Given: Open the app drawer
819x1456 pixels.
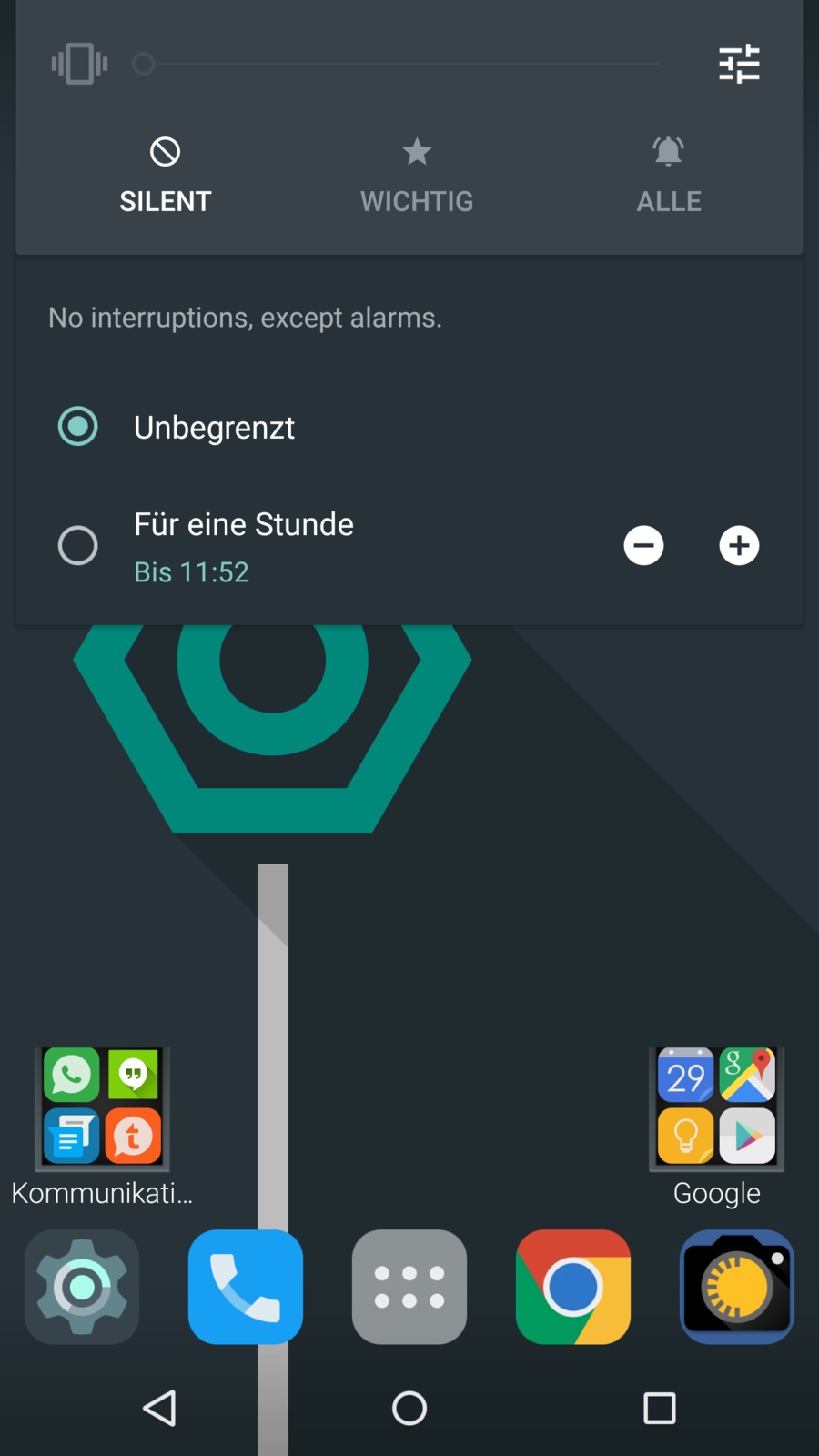Looking at the screenshot, I should point(409,1287).
